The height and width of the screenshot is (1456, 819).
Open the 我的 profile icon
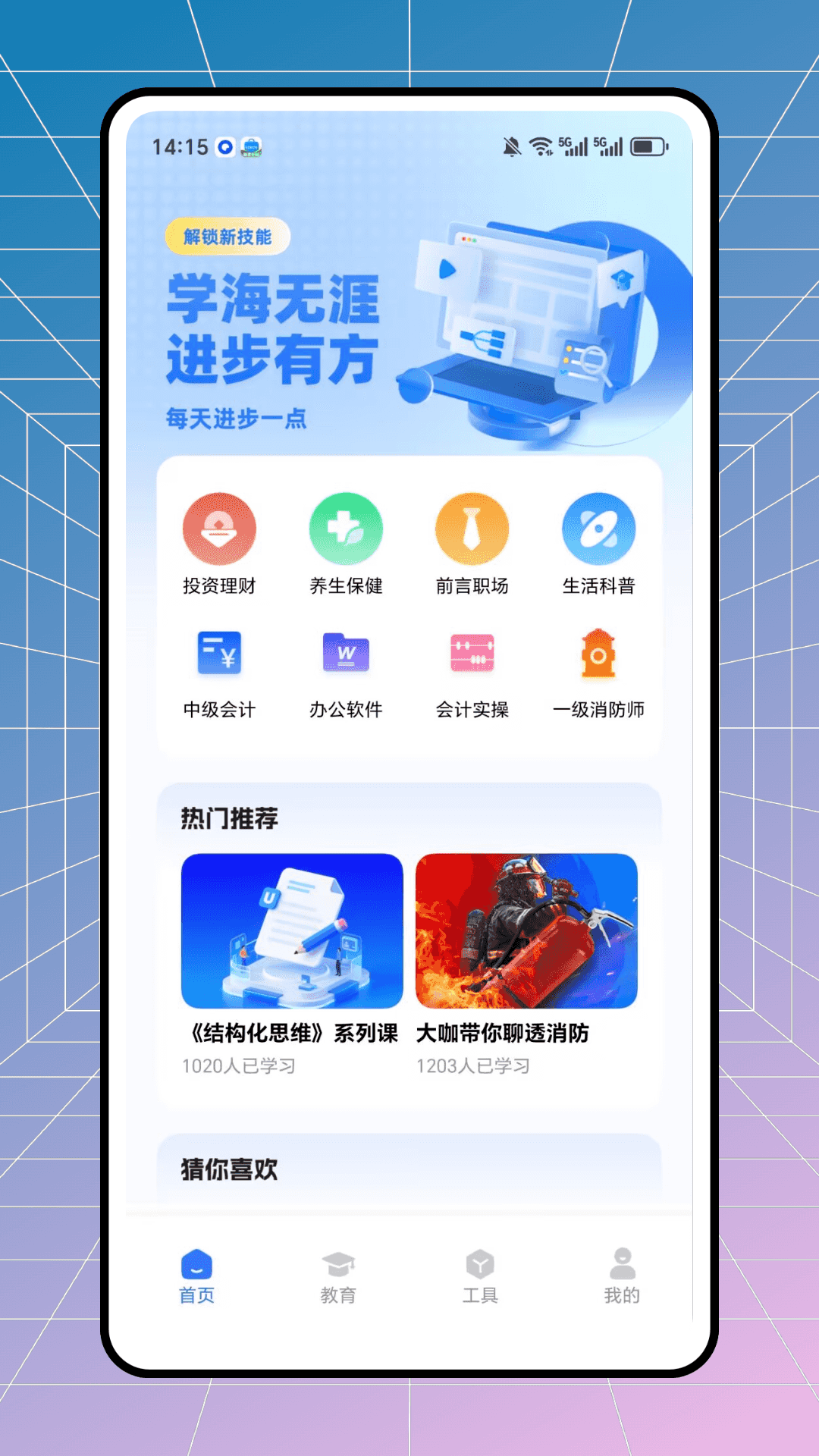click(x=622, y=1260)
